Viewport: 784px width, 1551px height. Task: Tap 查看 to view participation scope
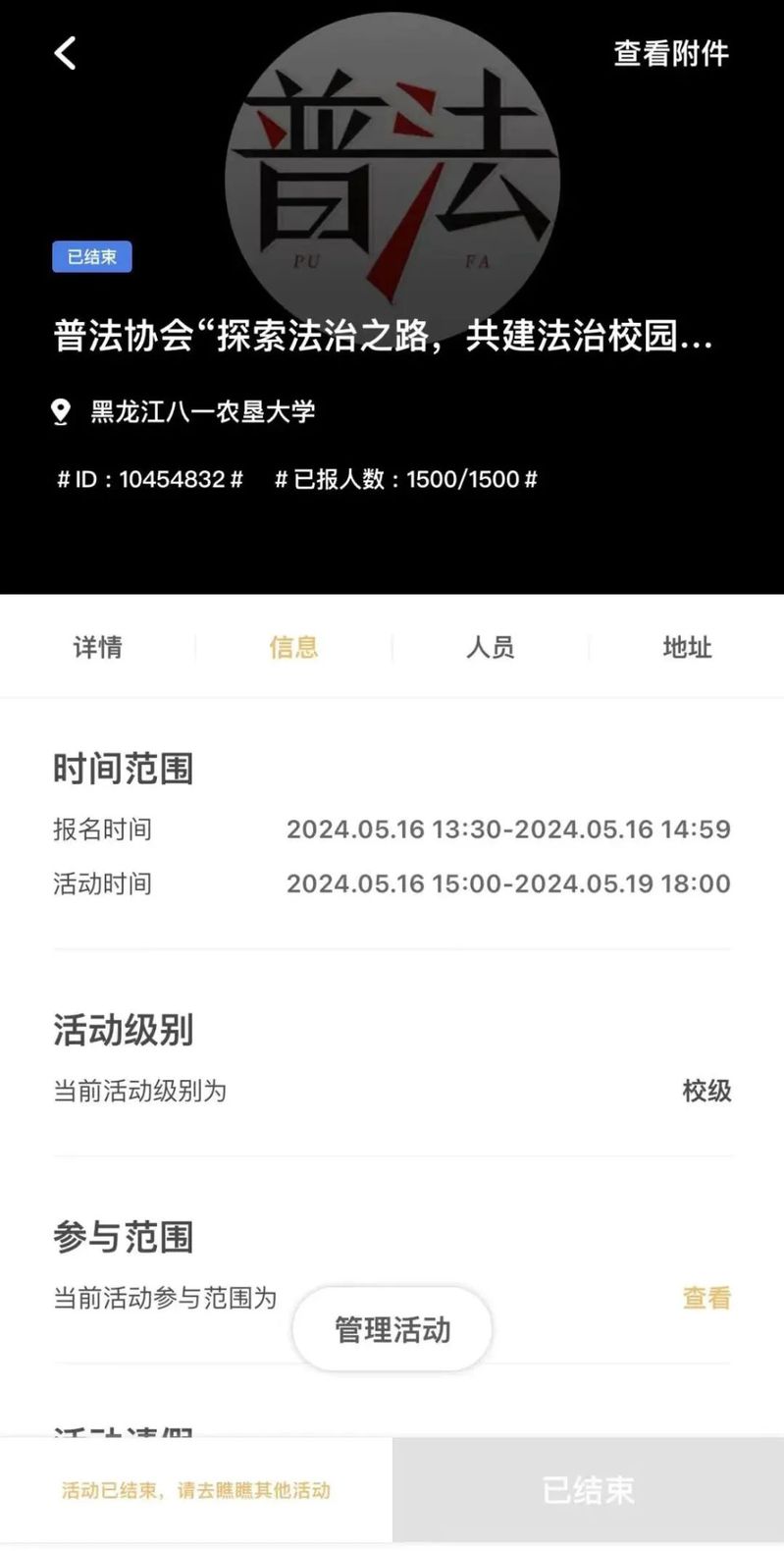(706, 1298)
